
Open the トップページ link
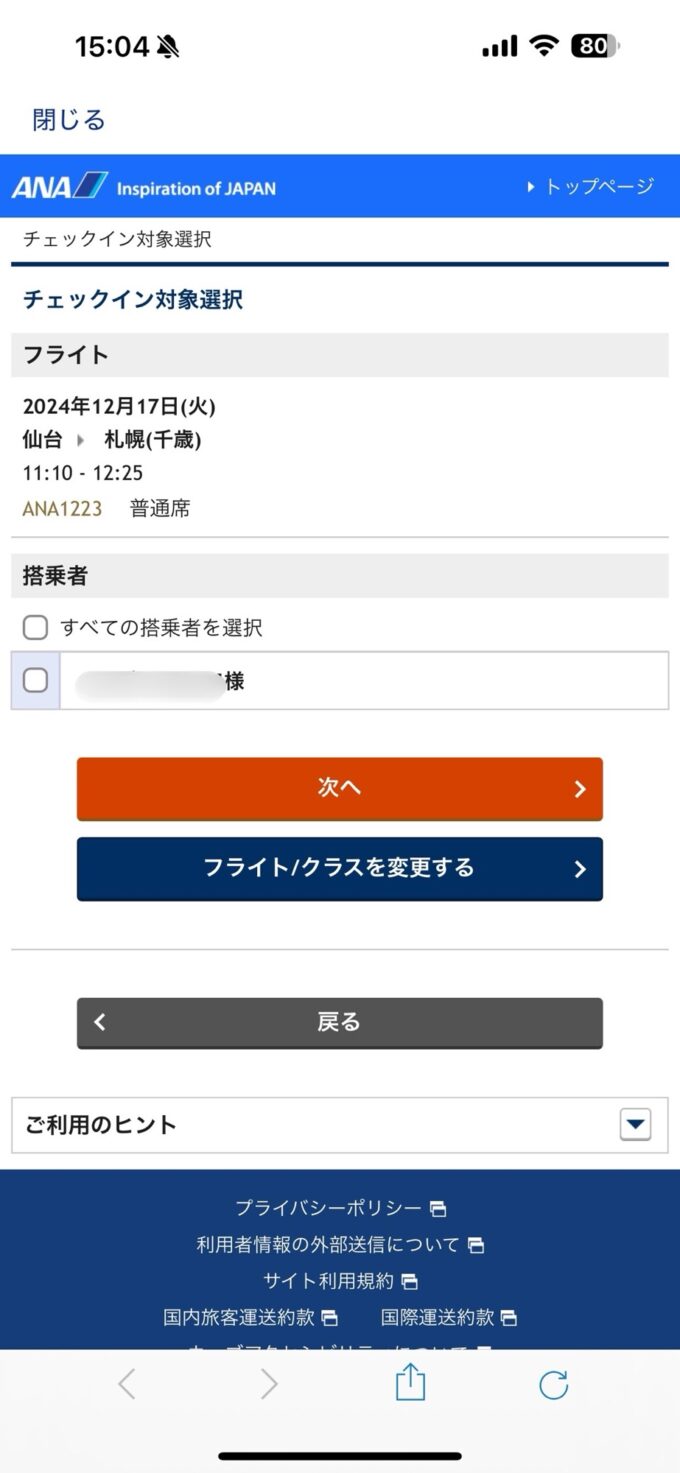pos(591,186)
